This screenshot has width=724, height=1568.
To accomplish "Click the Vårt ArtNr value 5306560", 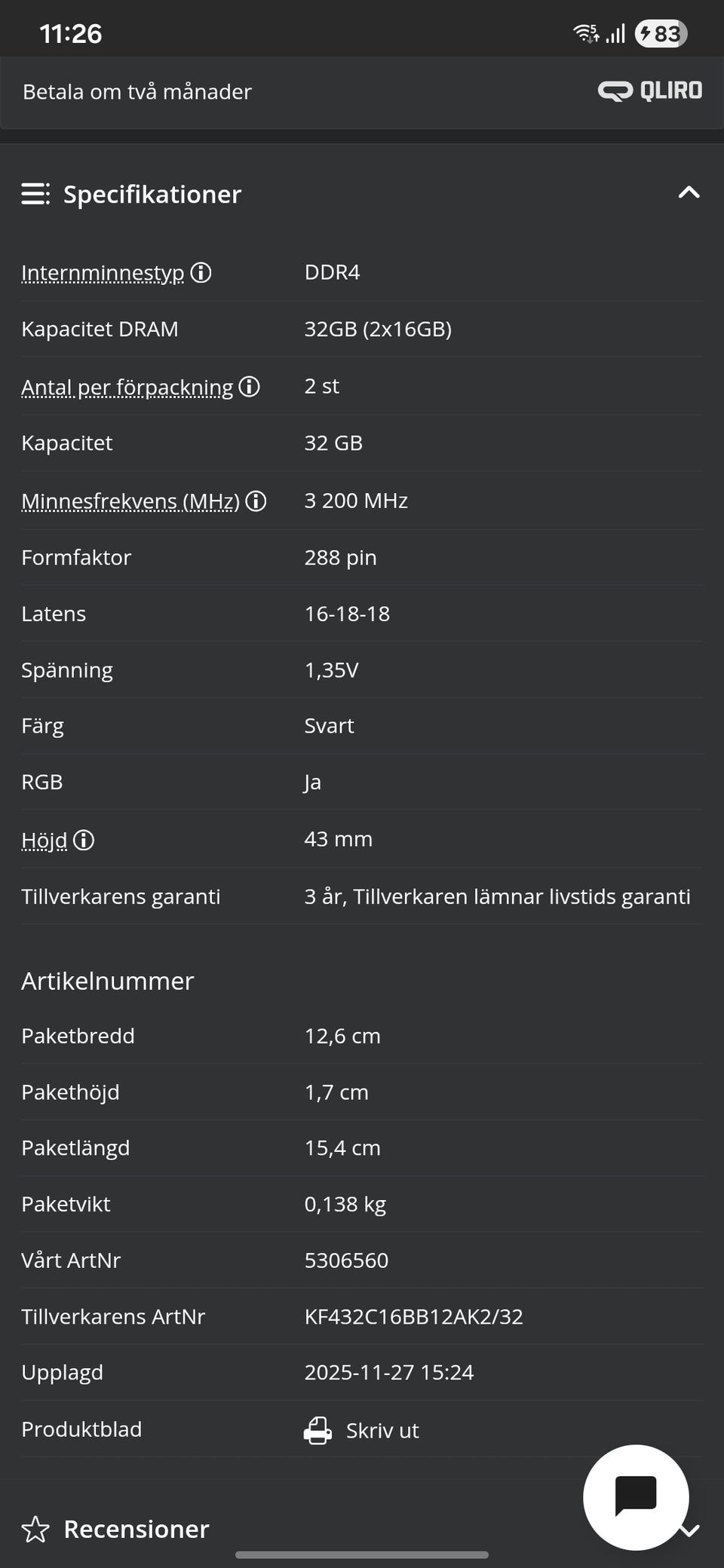I will tap(345, 1260).
